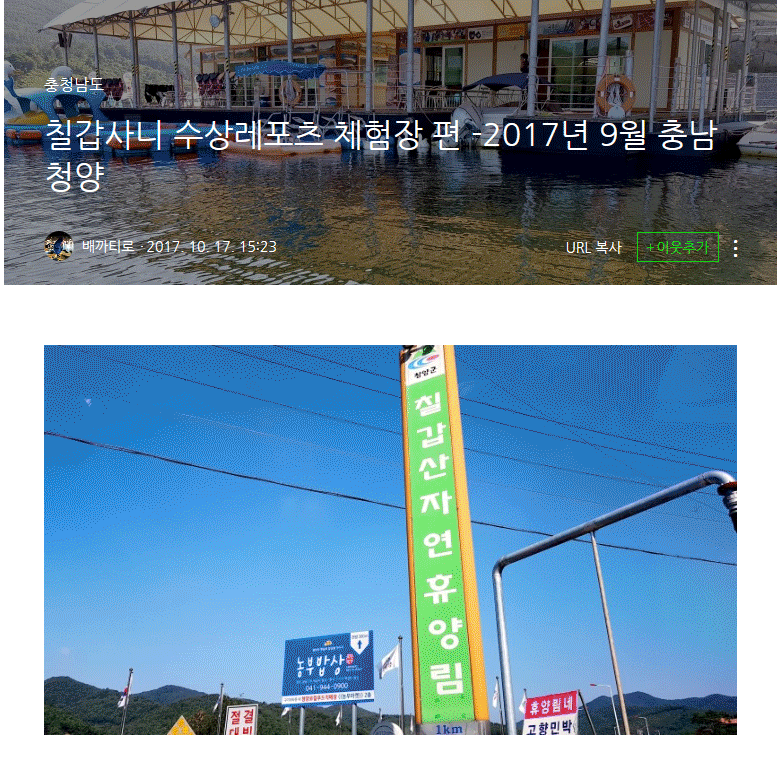Copy the post URL with URL 복사
This screenshot has height=757, width=779.
[593, 247]
